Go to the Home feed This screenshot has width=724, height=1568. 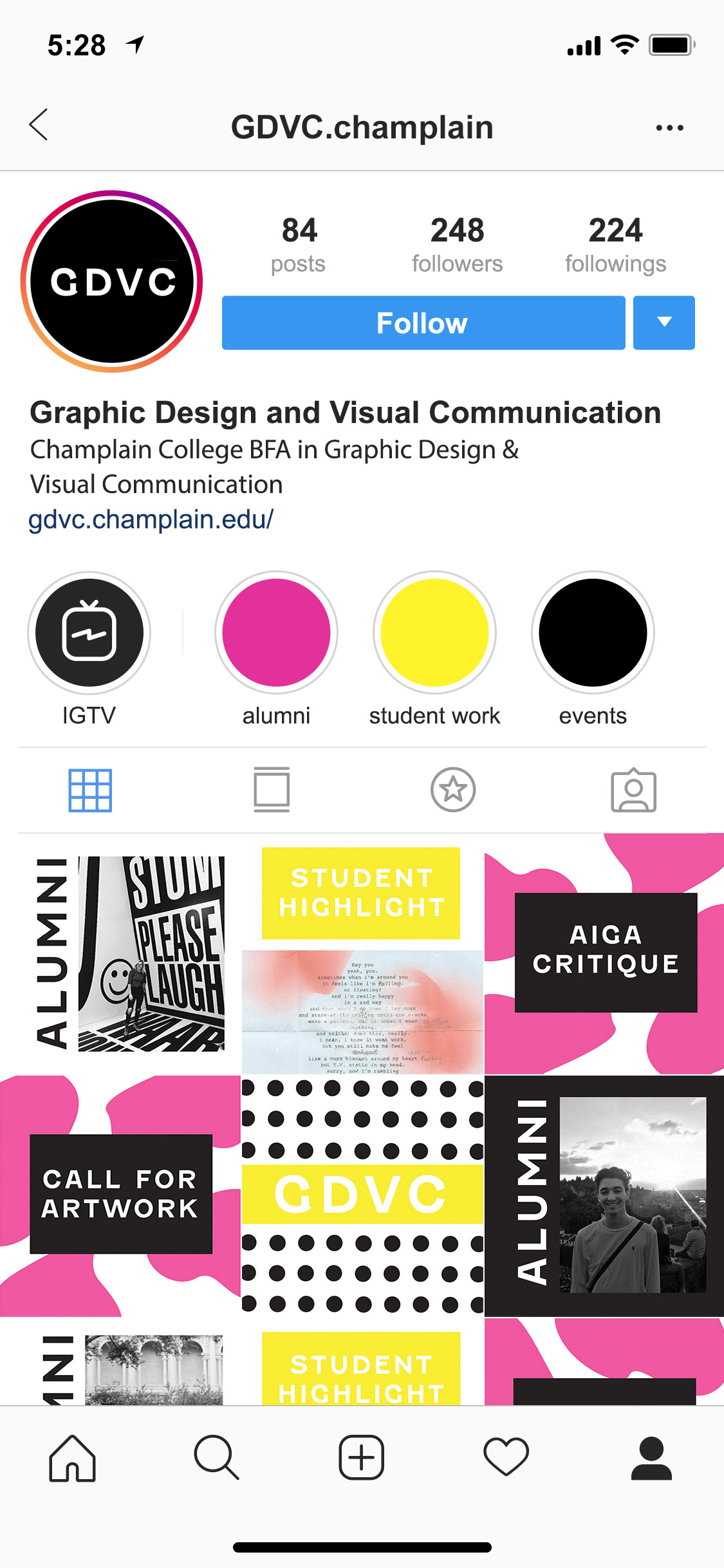tap(72, 1458)
